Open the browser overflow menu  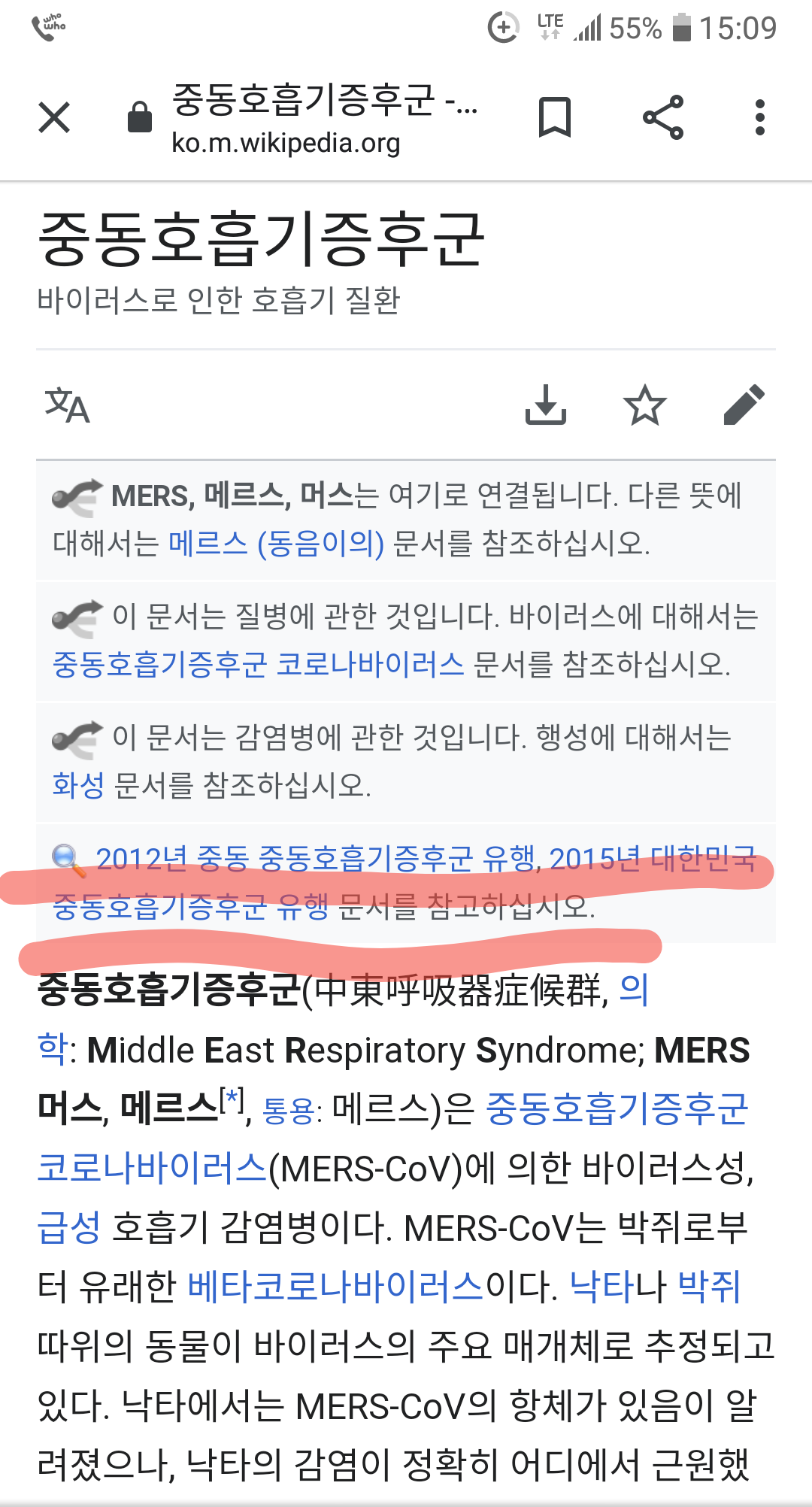tap(760, 117)
